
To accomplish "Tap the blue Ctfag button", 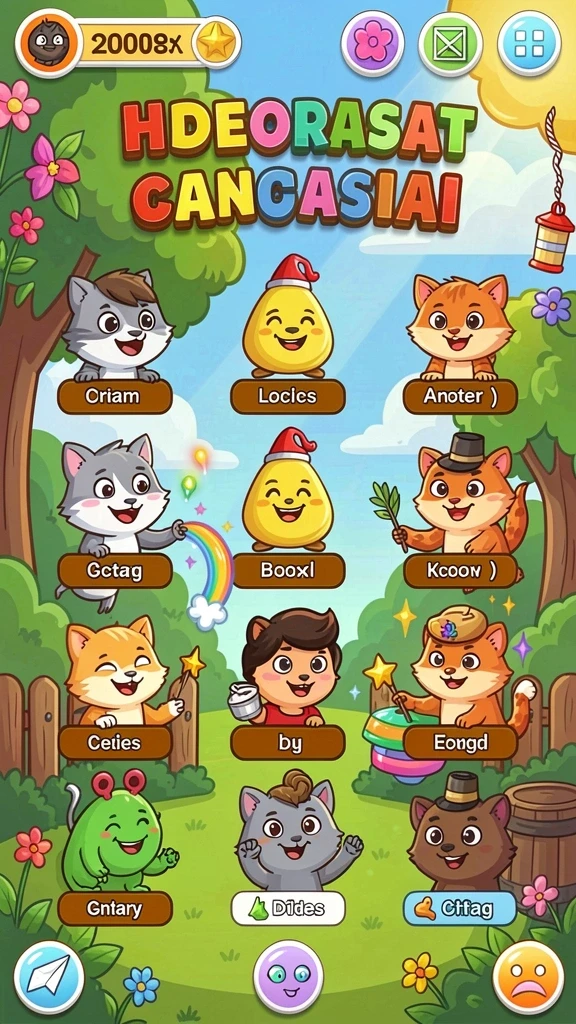I will click(x=460, y=908).
